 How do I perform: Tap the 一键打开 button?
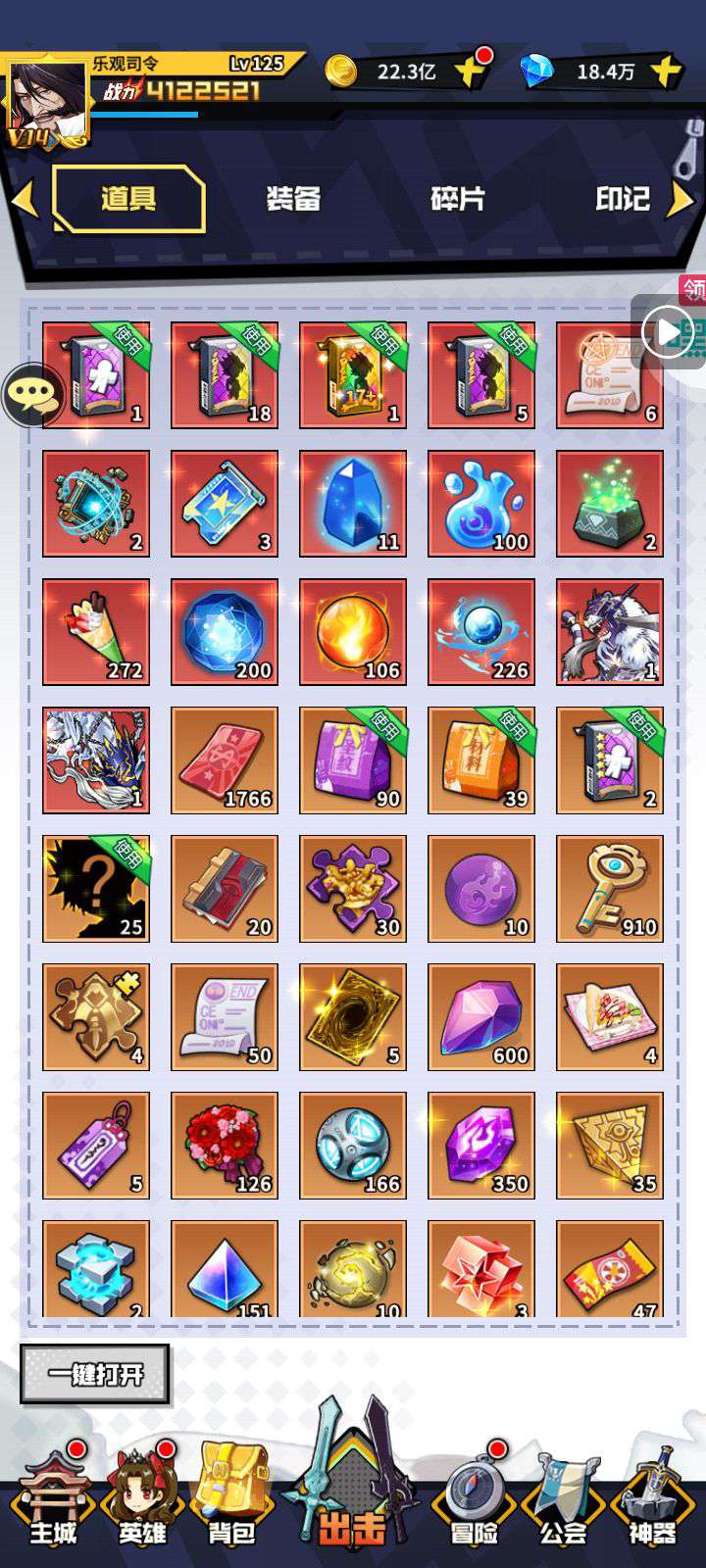(x=95, y=1374)
